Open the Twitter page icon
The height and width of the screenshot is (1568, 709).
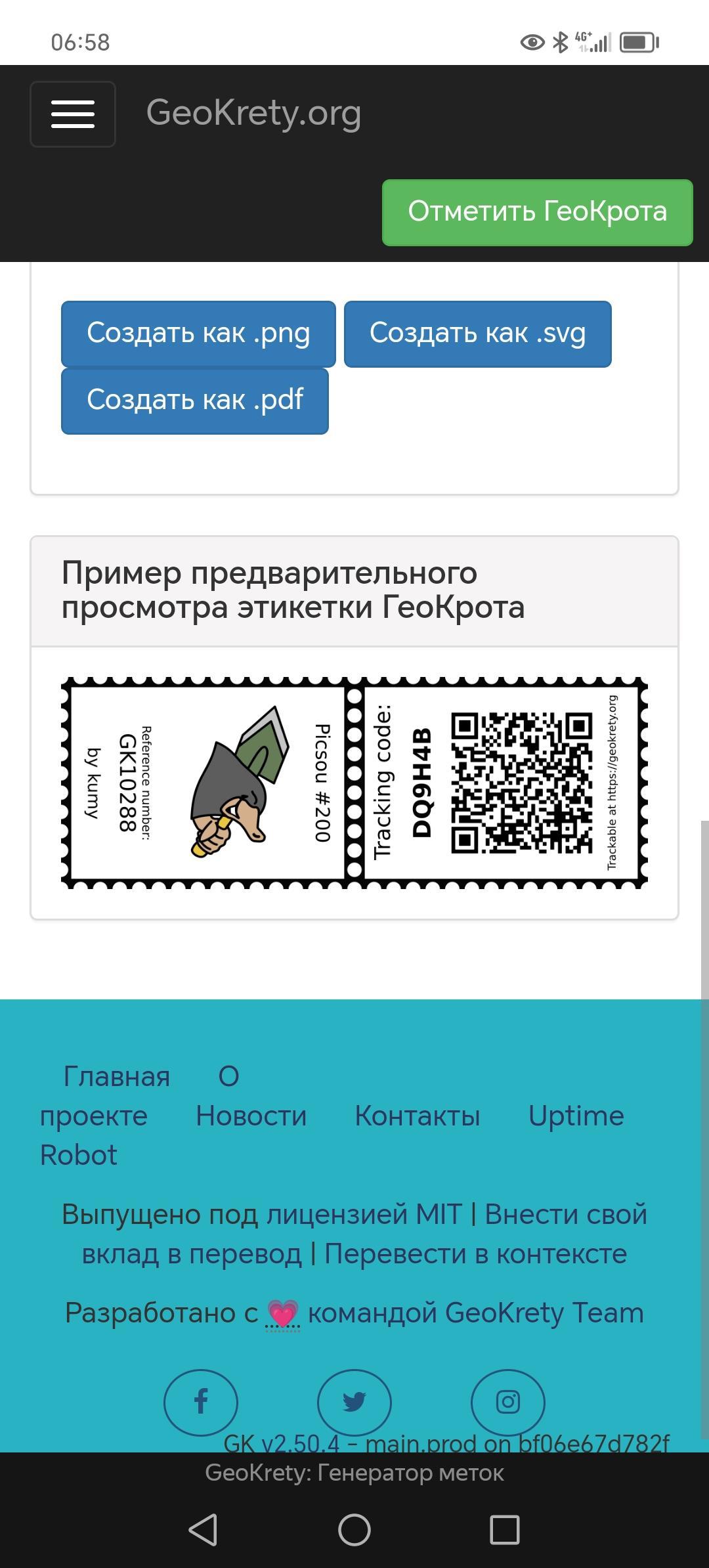coord(354,1401)
